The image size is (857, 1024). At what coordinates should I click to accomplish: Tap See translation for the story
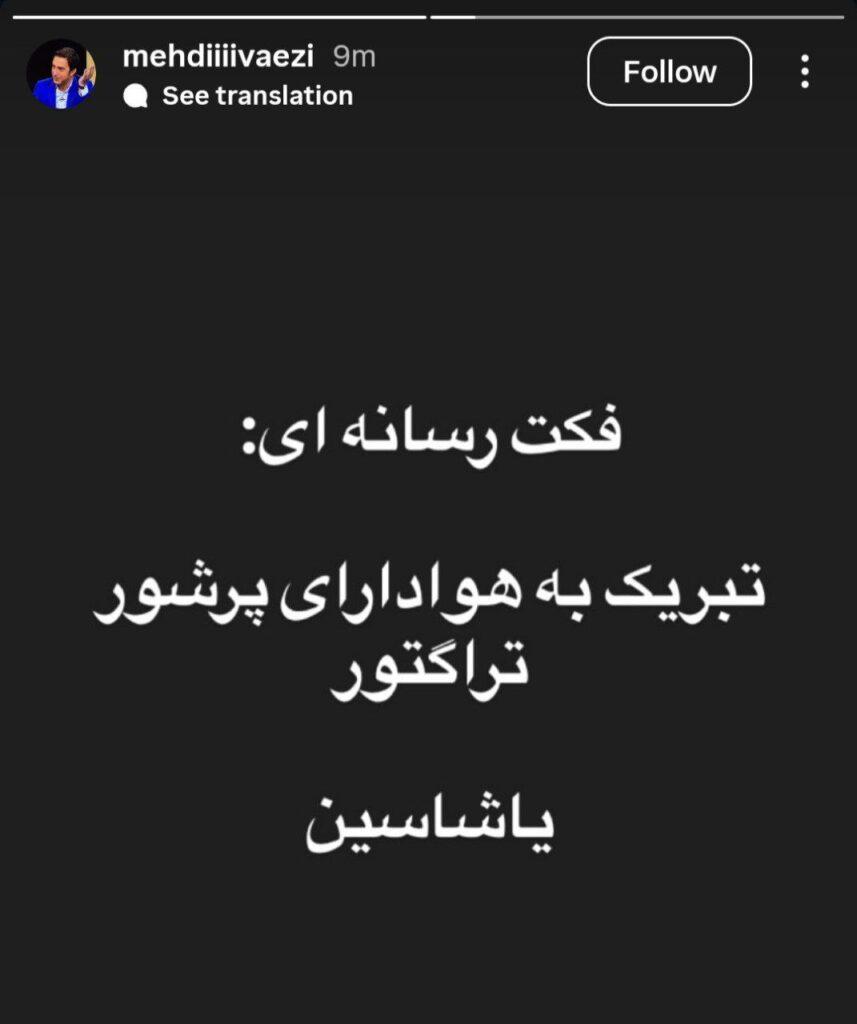(x=256, y=96)
